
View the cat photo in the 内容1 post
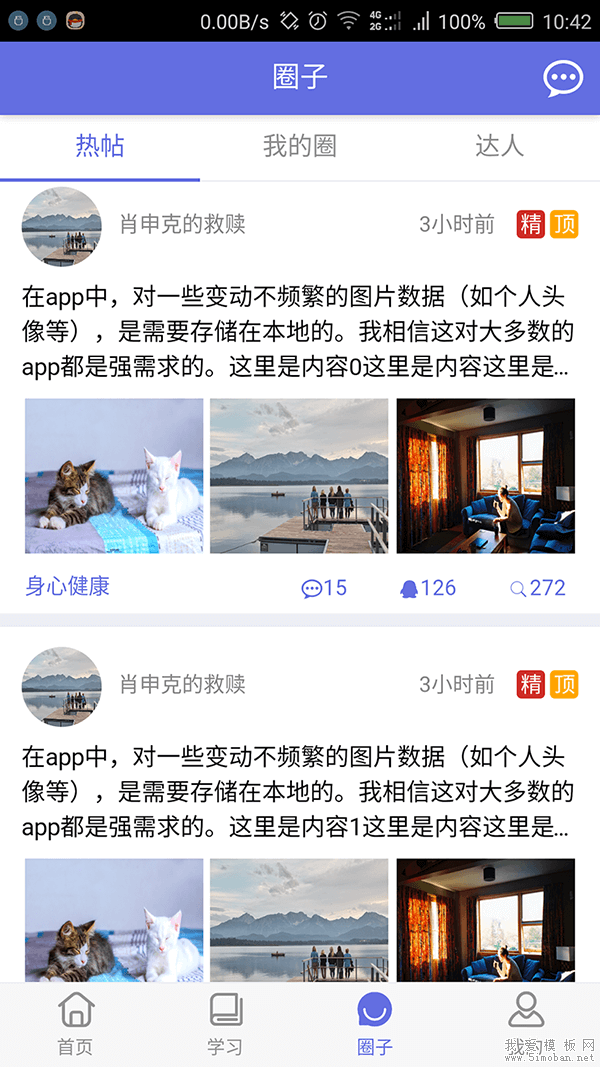click(x=114, y=920)
